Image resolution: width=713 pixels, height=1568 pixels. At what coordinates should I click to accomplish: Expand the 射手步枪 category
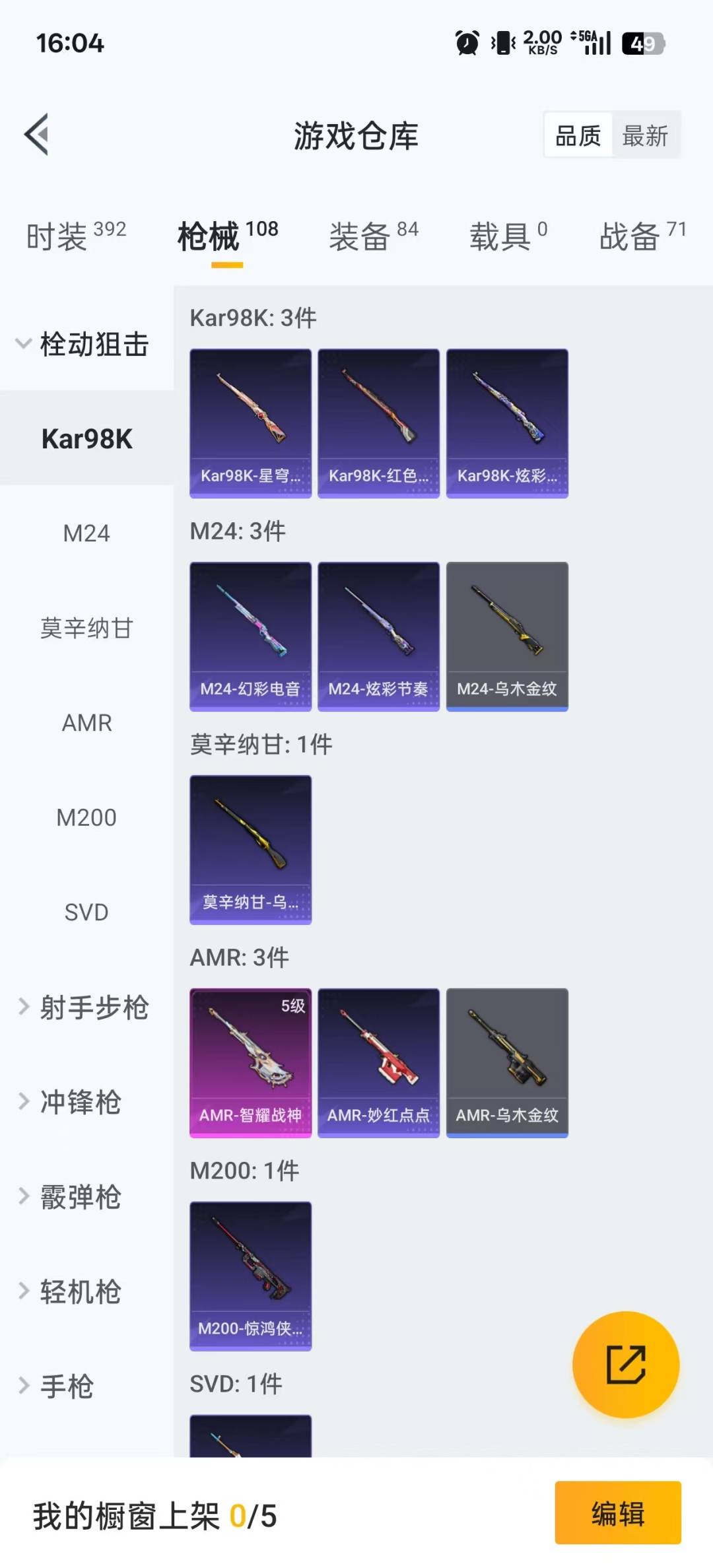pos(86,1007)
